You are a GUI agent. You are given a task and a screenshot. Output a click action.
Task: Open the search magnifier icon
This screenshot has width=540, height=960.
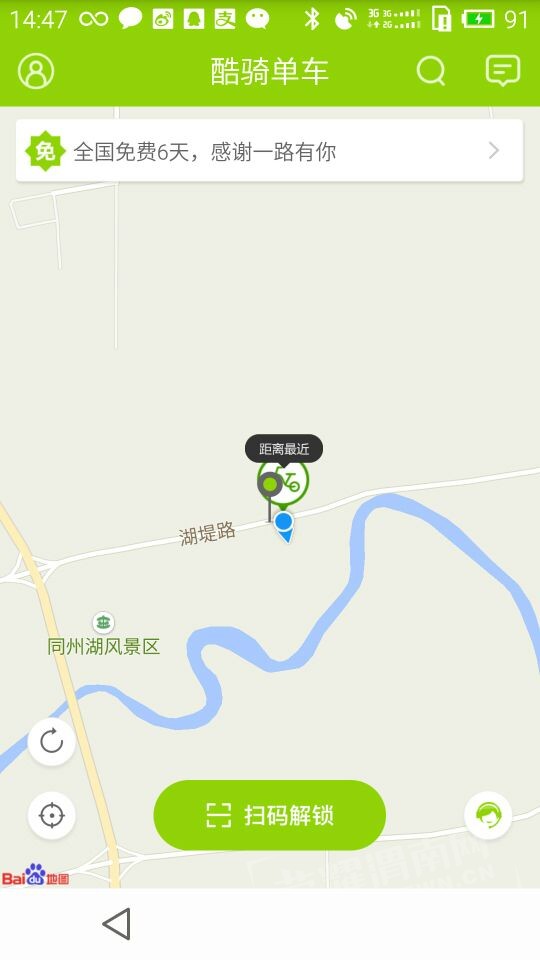click(431, 71)
